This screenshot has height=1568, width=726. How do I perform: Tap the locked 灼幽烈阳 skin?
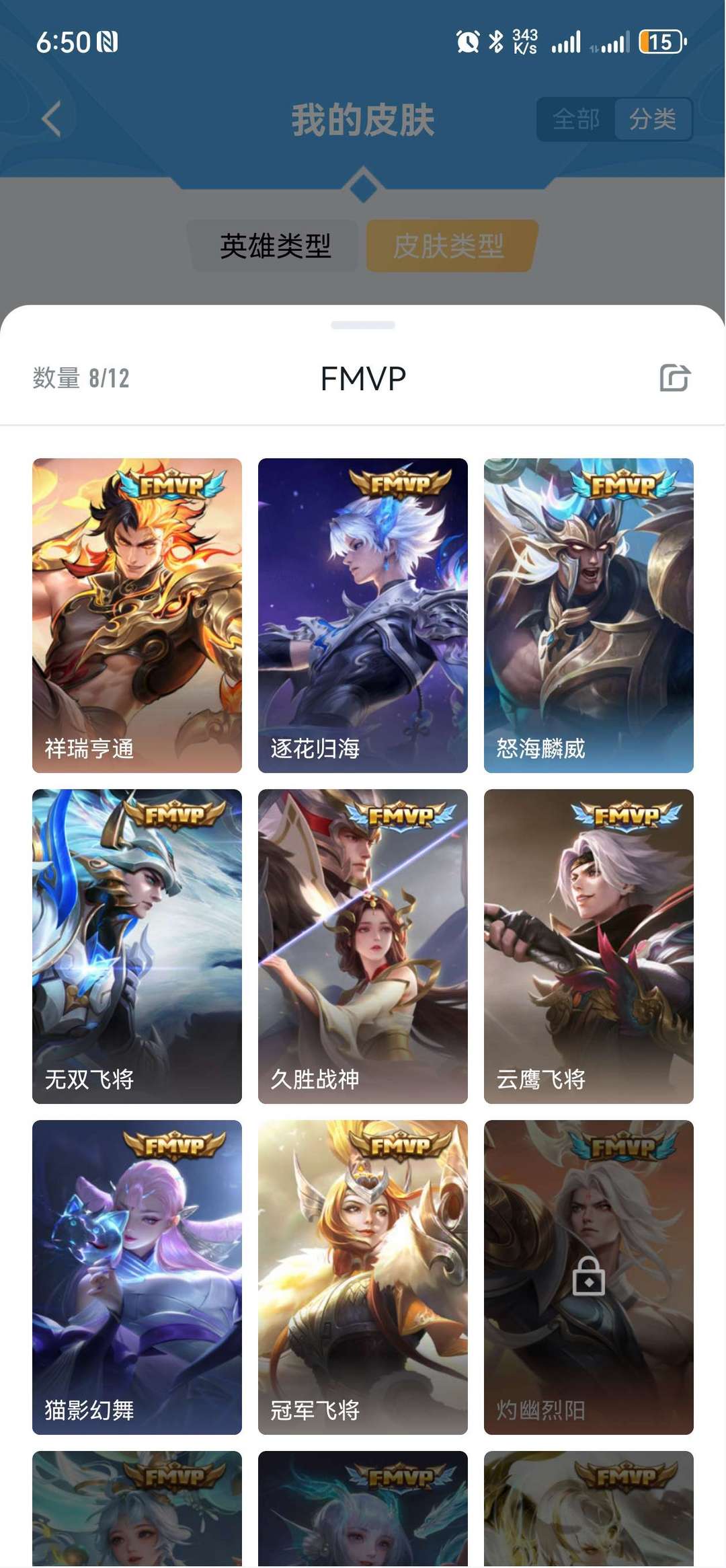(589, 1277)
